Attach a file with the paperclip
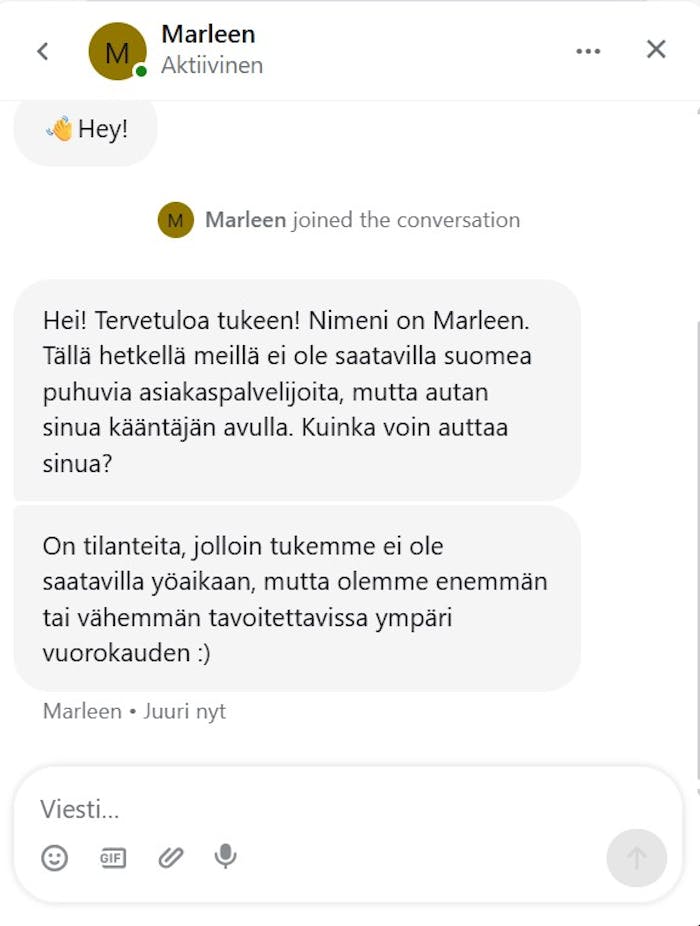The height and width of the screenshot is (926, 700). click(x=171, y=857)
